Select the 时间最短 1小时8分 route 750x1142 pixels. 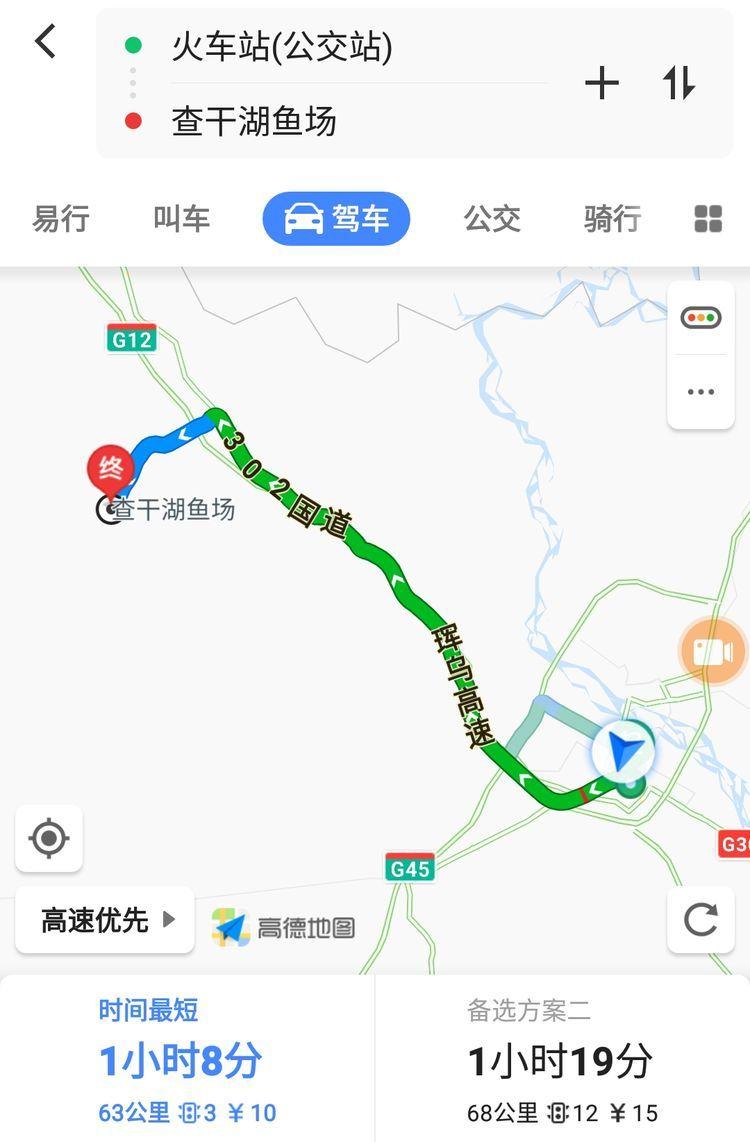point(187,1060)
